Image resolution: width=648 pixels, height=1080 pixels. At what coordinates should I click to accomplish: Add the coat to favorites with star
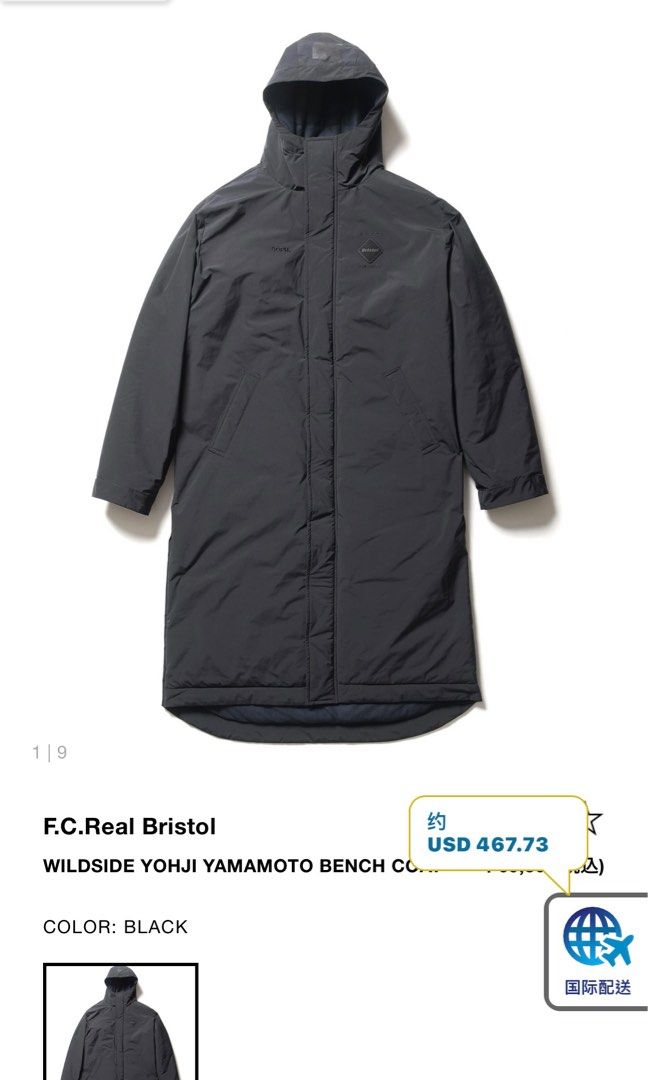[x=593, y=824]
